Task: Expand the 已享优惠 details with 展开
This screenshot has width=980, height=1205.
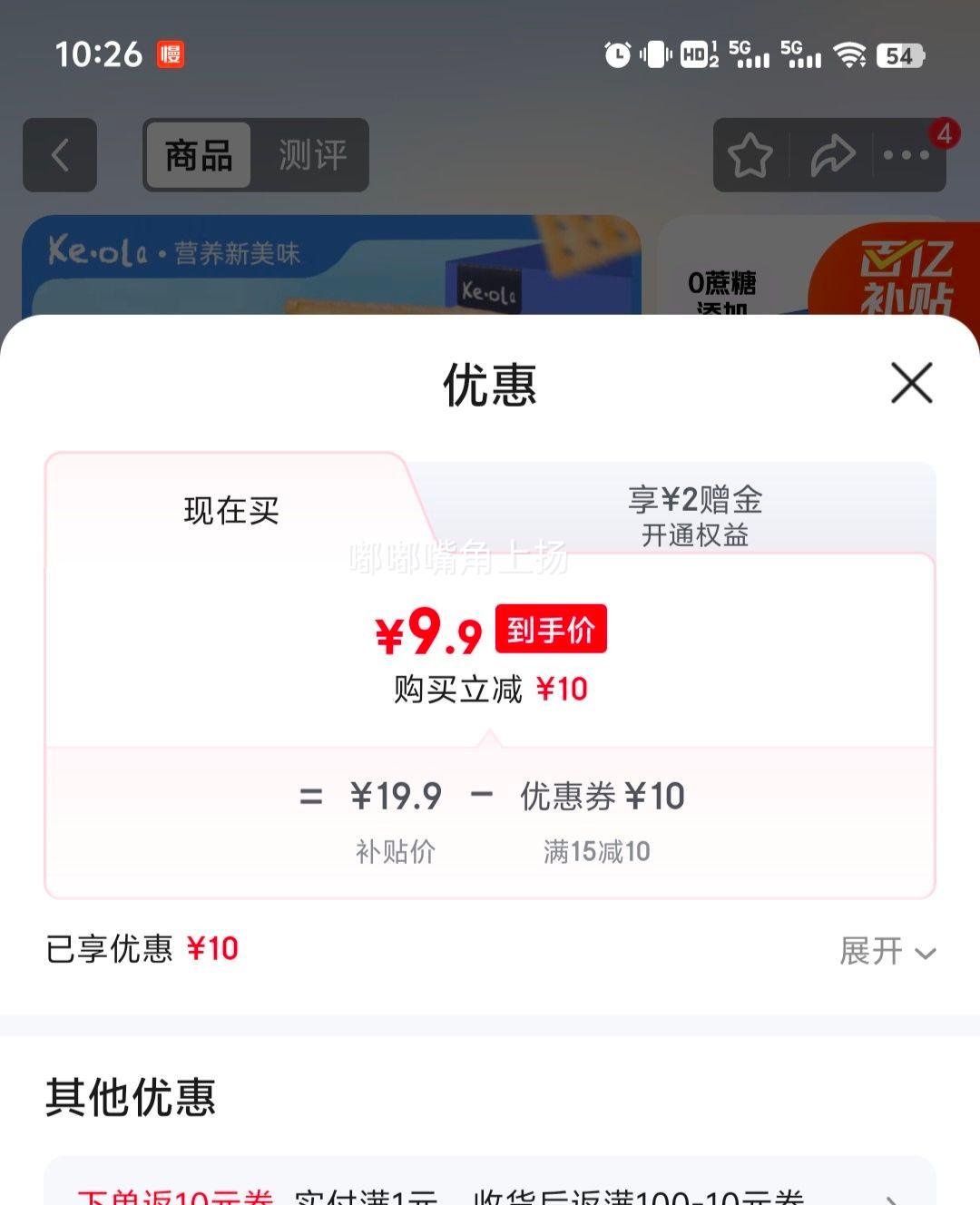Action: coord(887,951)
